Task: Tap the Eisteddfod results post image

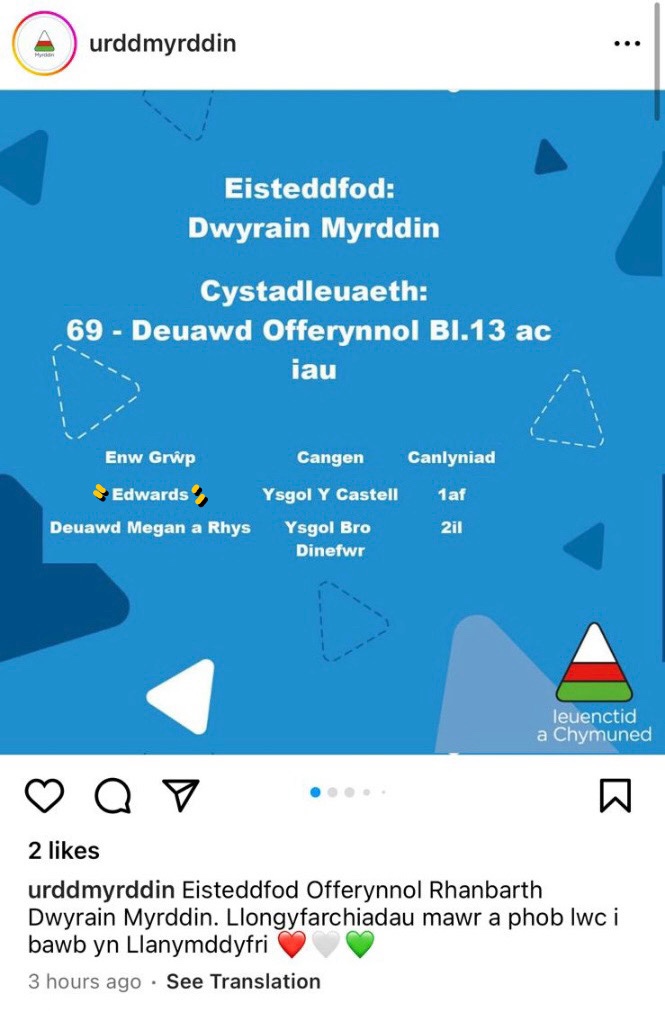Action: coord(332,420)
